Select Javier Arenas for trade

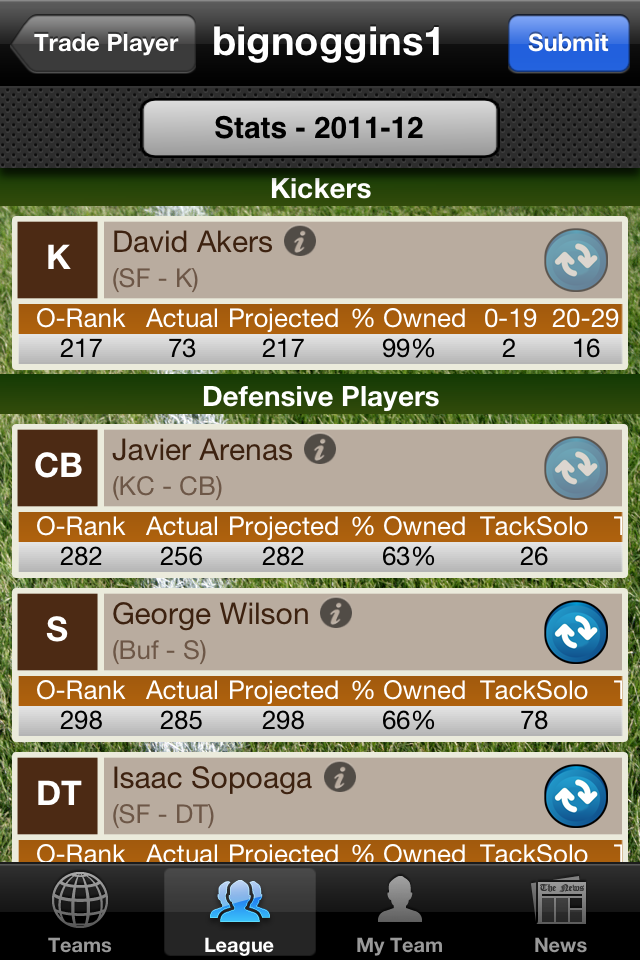pos(576,468)
